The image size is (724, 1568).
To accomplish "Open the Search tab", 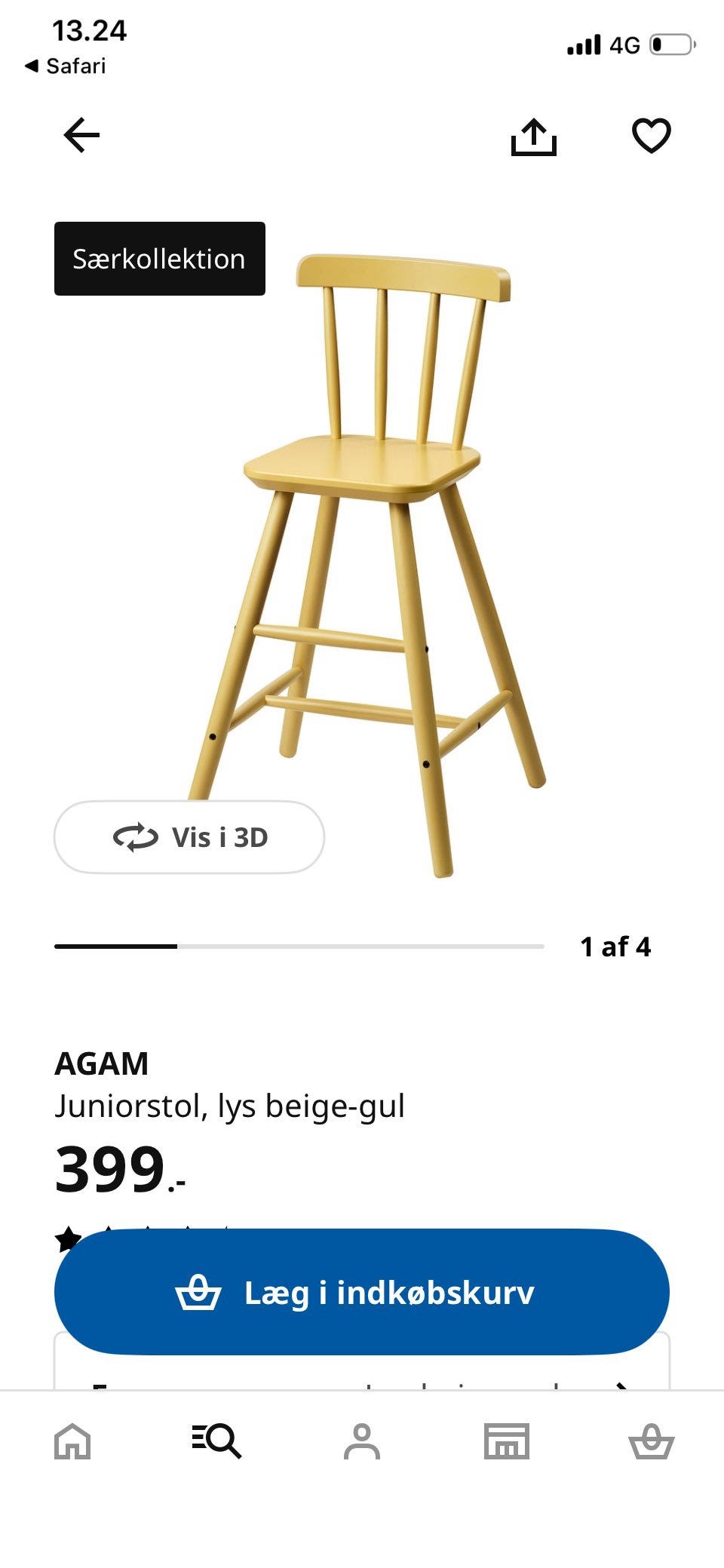I will (x=217, y=1444).
